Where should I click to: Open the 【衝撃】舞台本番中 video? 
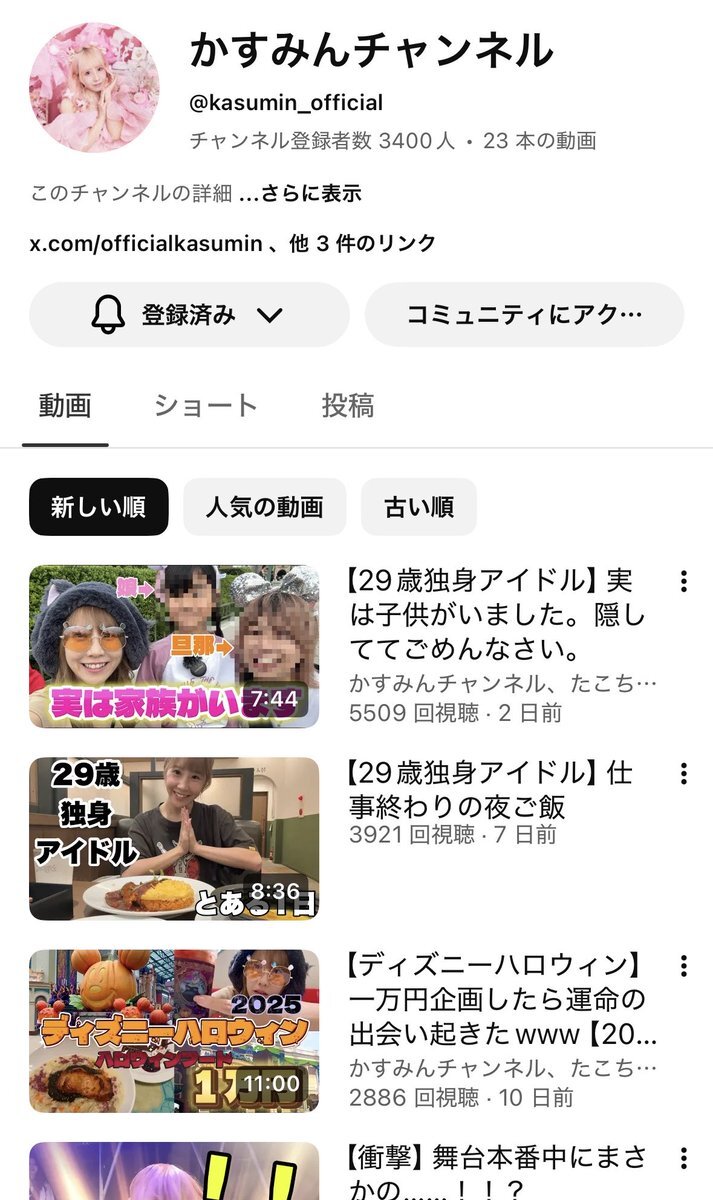[x=174, y=1171]
